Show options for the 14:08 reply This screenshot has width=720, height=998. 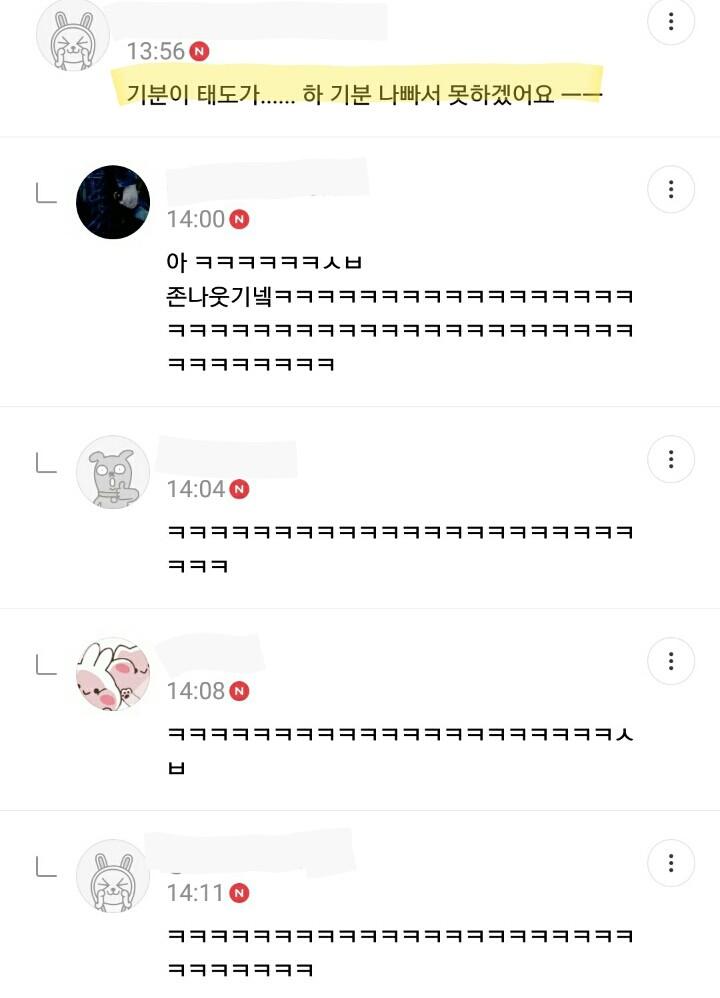click(671, 661)
